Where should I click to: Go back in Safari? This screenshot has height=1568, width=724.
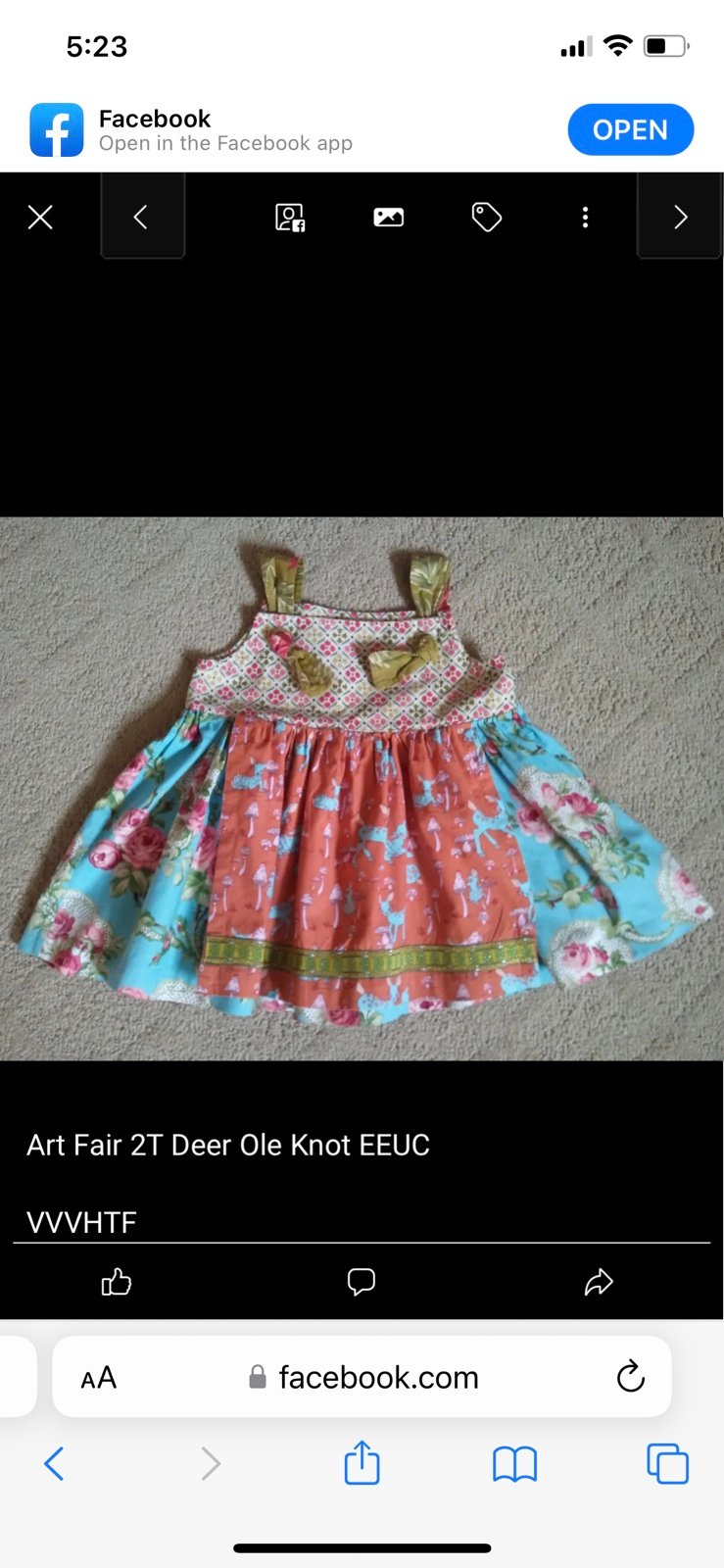[x=54, y=1464]
